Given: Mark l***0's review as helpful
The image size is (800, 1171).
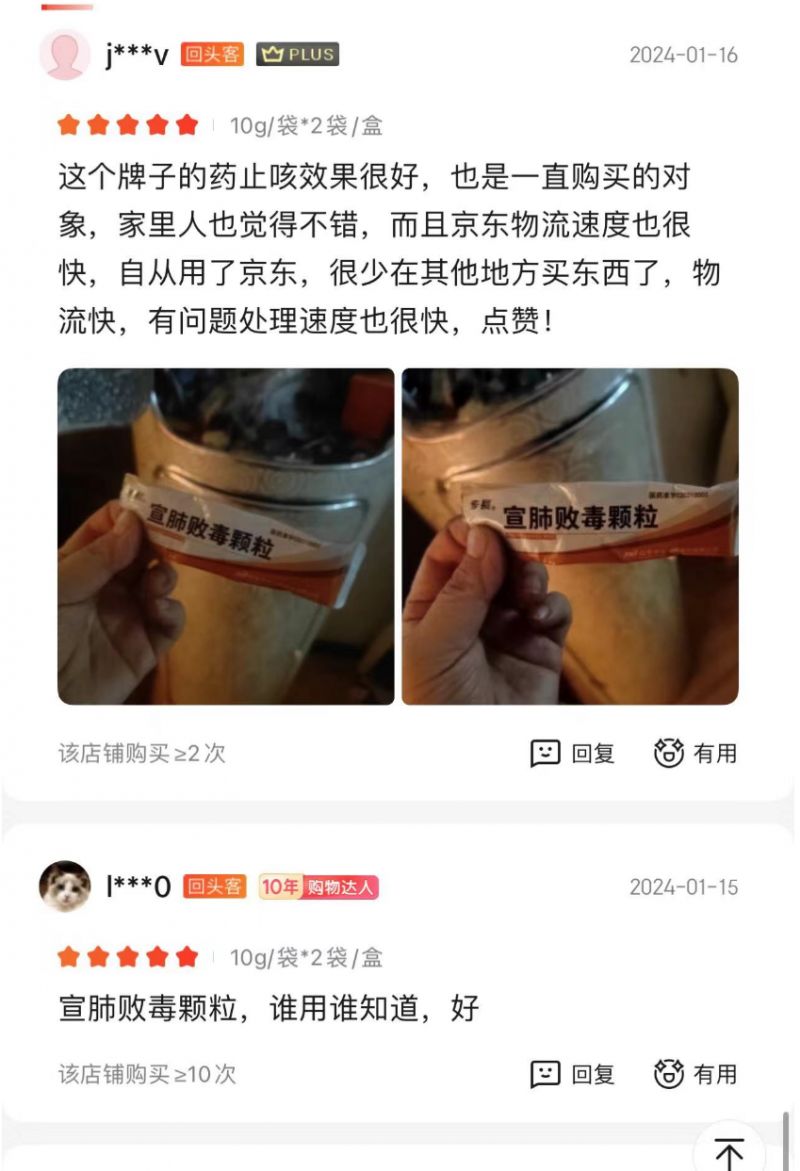Looking at the screenshot, I should tap(695, 1074).
